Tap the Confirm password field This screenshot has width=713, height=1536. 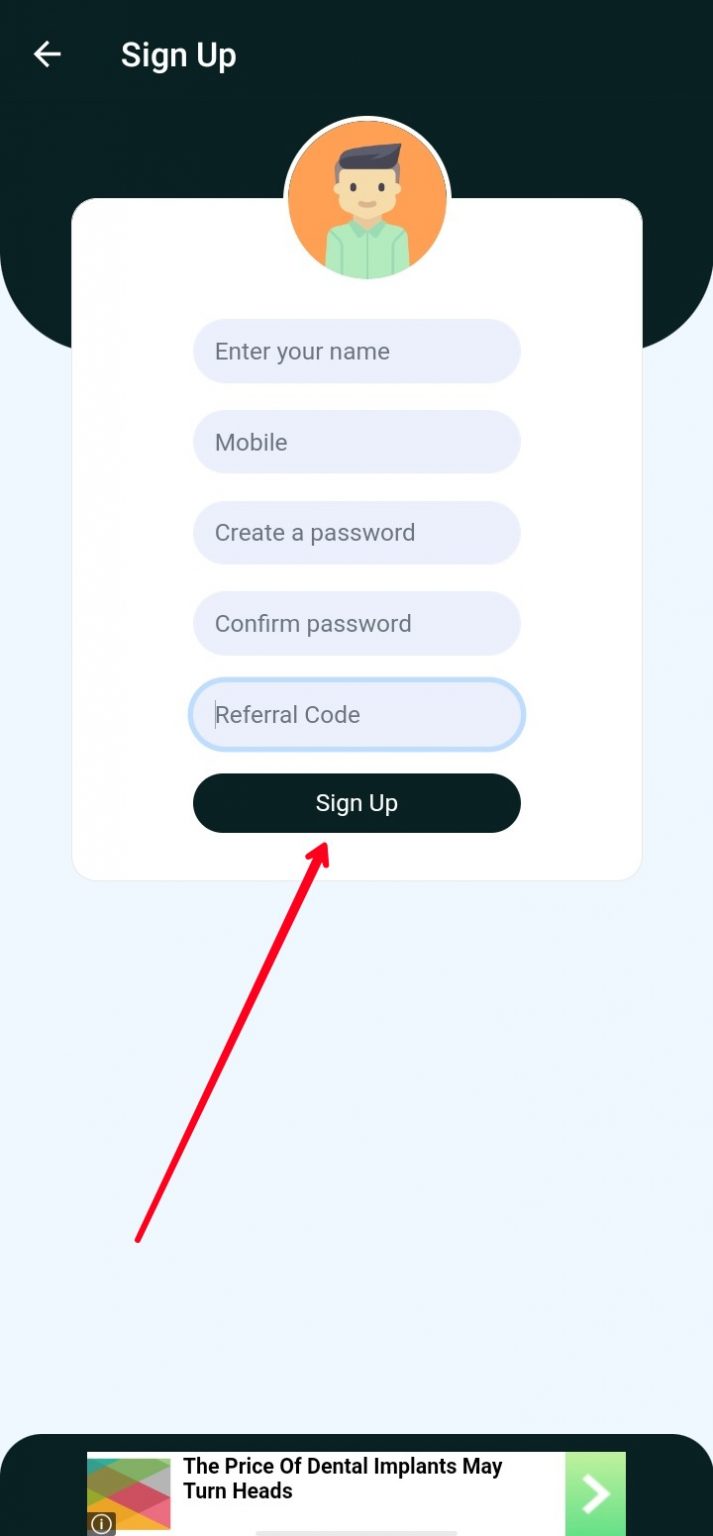357,623
